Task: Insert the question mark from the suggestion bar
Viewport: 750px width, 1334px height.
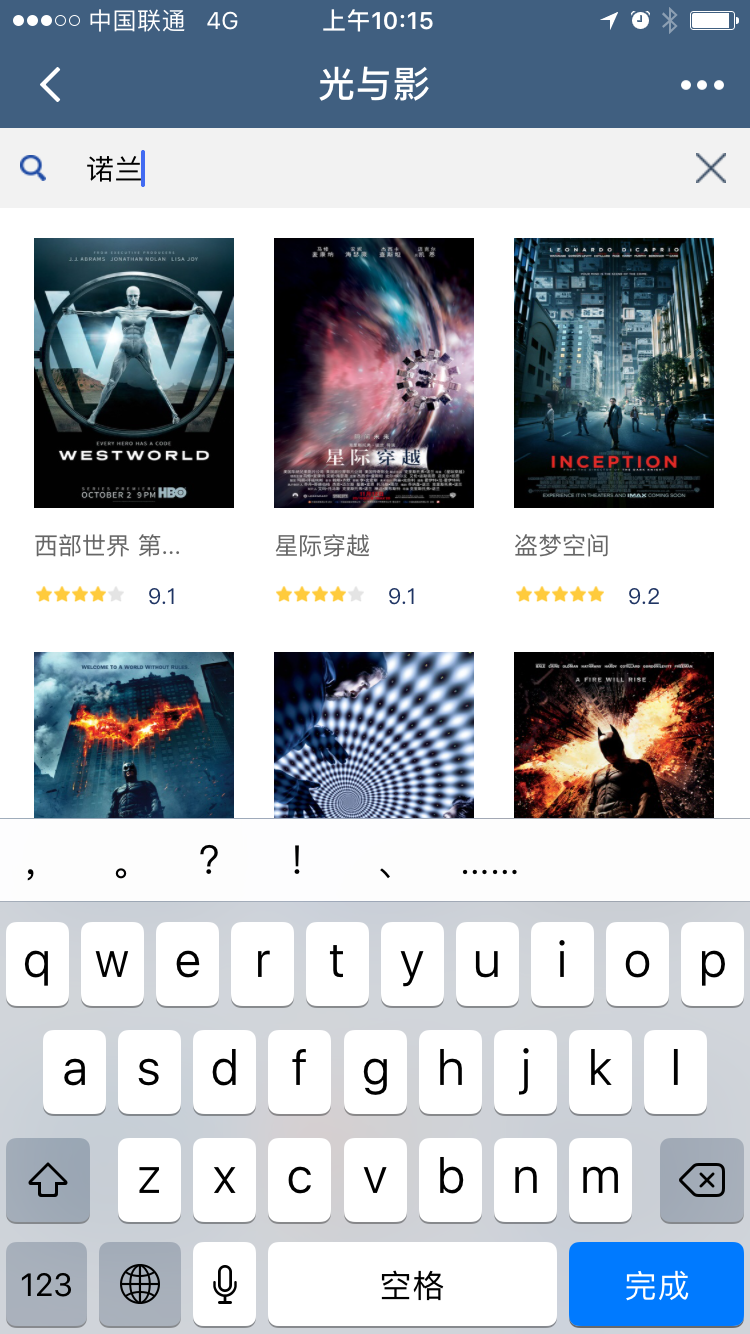Action: (208, 860)
